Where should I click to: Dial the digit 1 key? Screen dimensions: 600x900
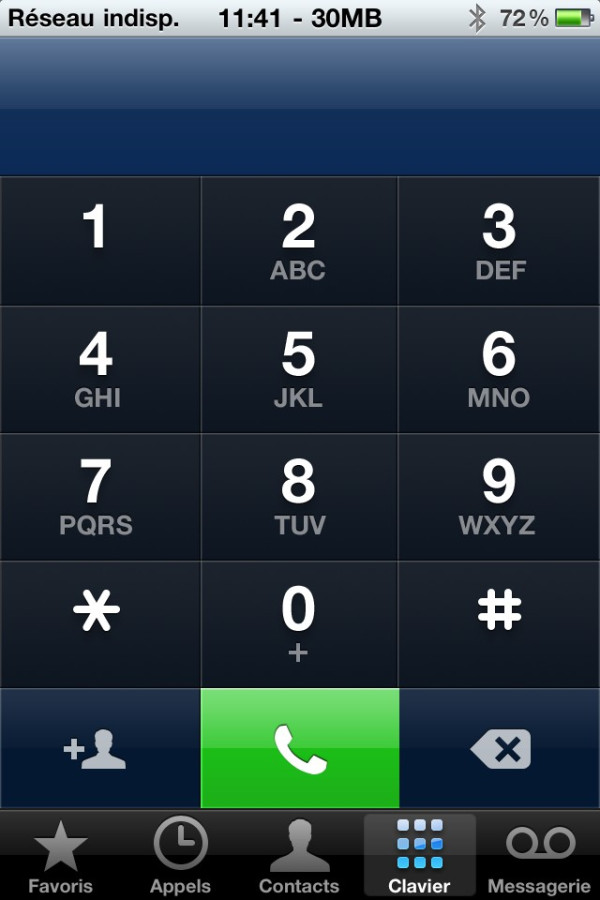coord(100,241)
